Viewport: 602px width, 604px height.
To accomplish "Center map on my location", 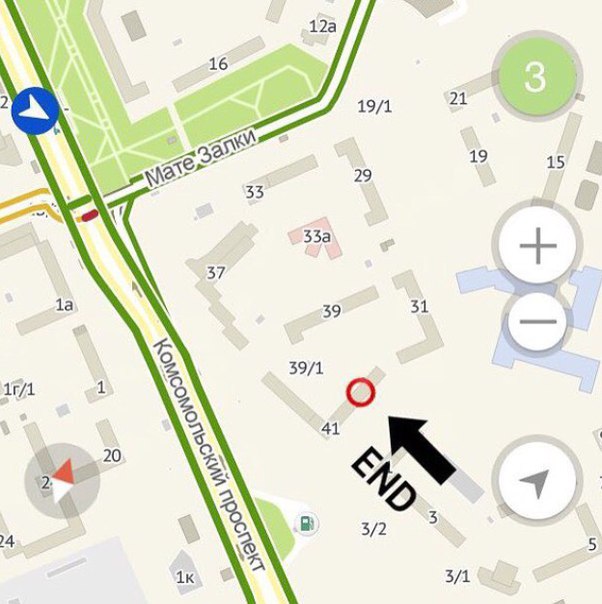I will (538, 482).
